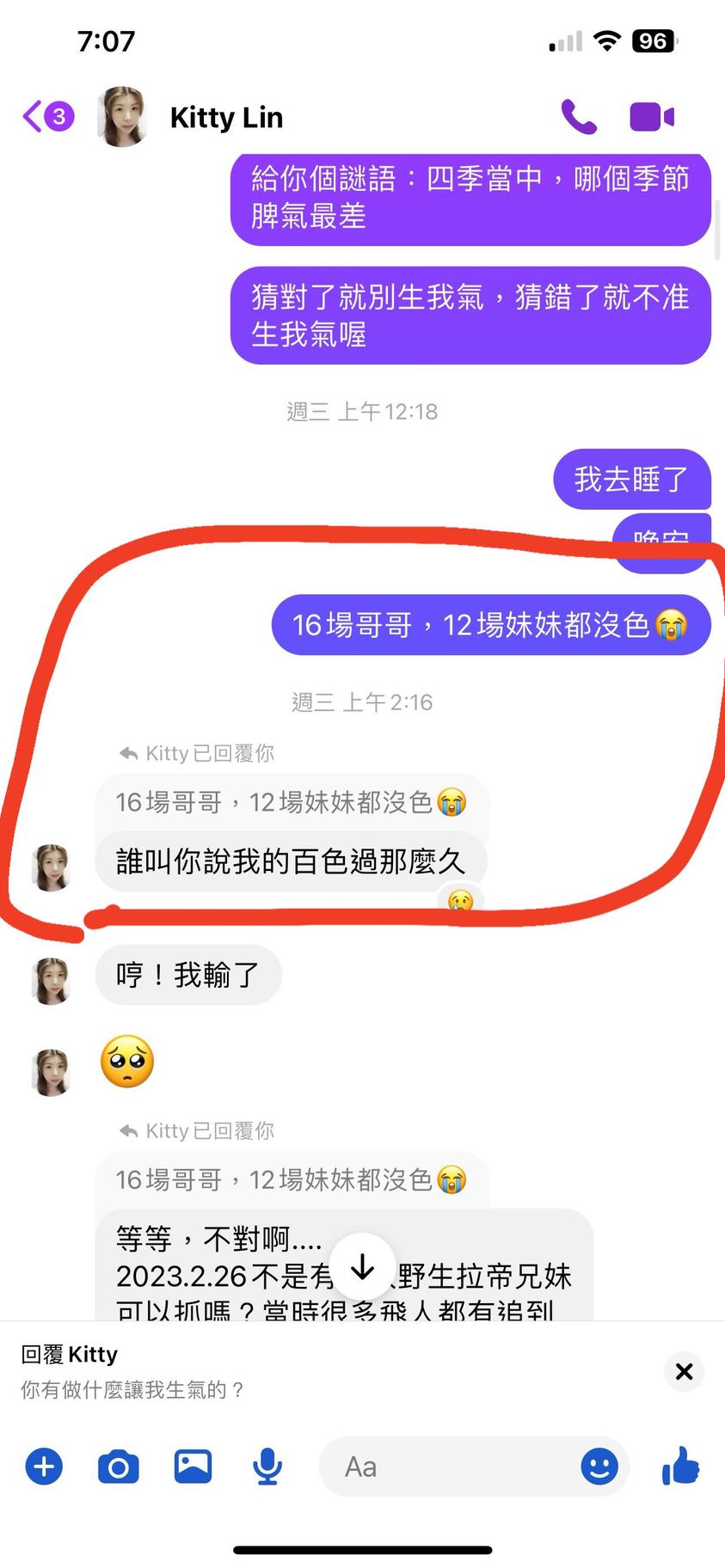The height and width of the screenshot is (1568, 725).
Task: Open the photo gallery picker
Action: [x=193, y=1466]
